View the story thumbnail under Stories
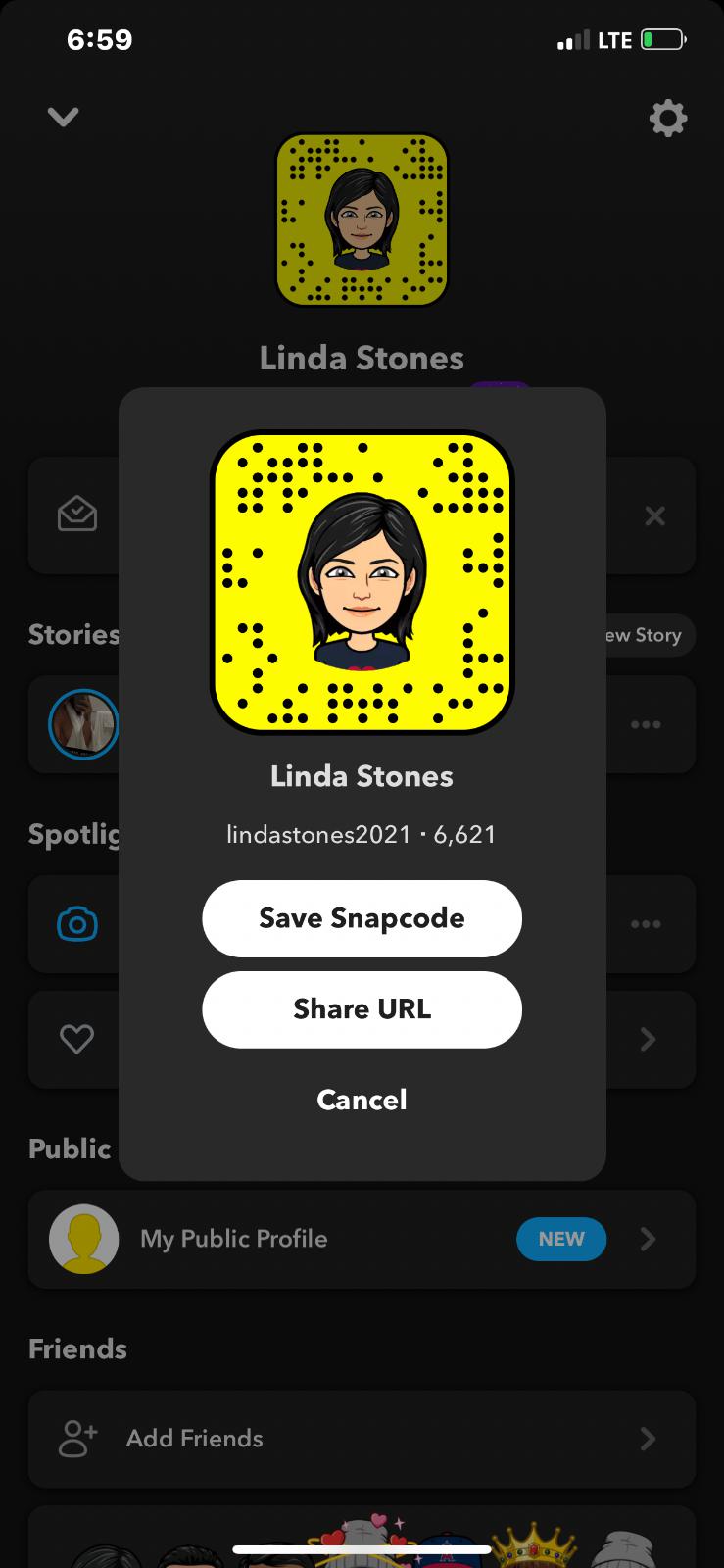 pyautogui.click(x=83, y=725)
